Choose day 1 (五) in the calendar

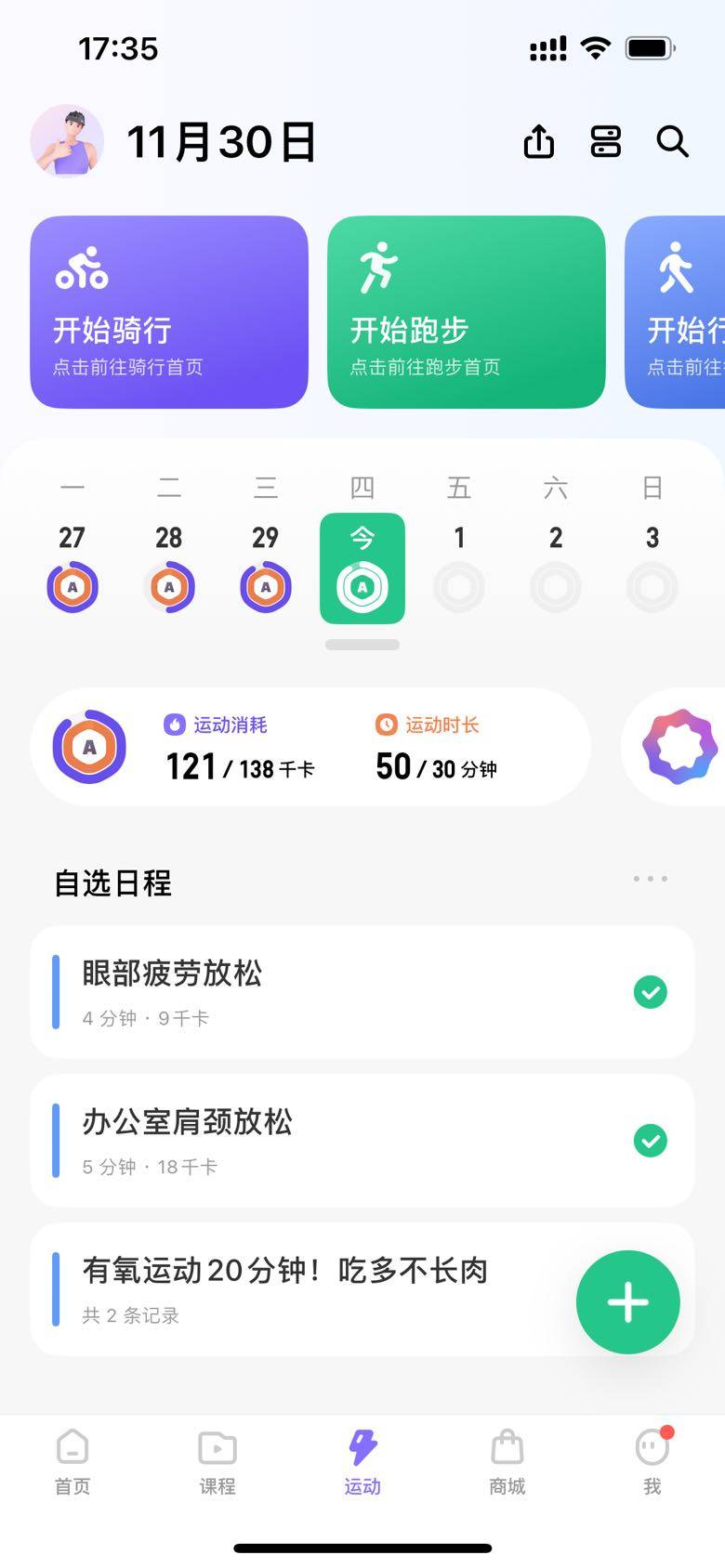click(x=459, y=568)
